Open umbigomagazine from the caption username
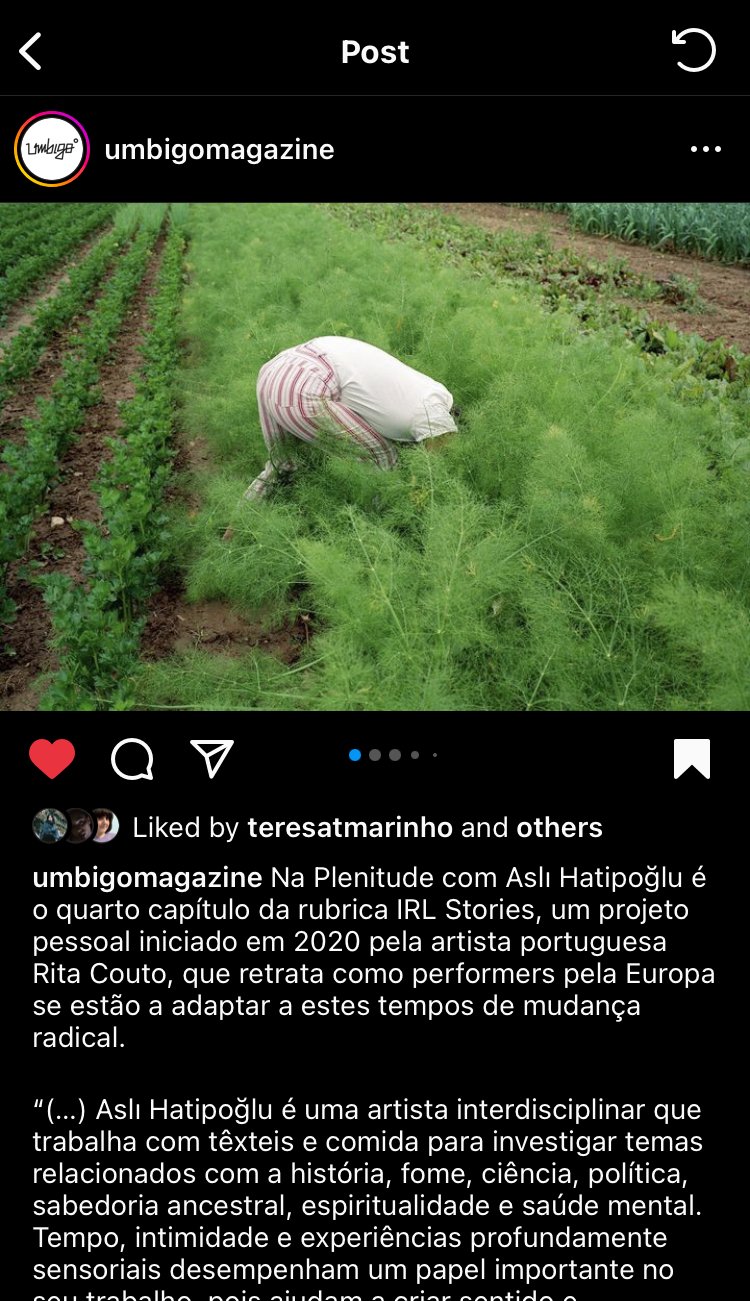Viewport: 750px width, 1301px height. point(147,878)
